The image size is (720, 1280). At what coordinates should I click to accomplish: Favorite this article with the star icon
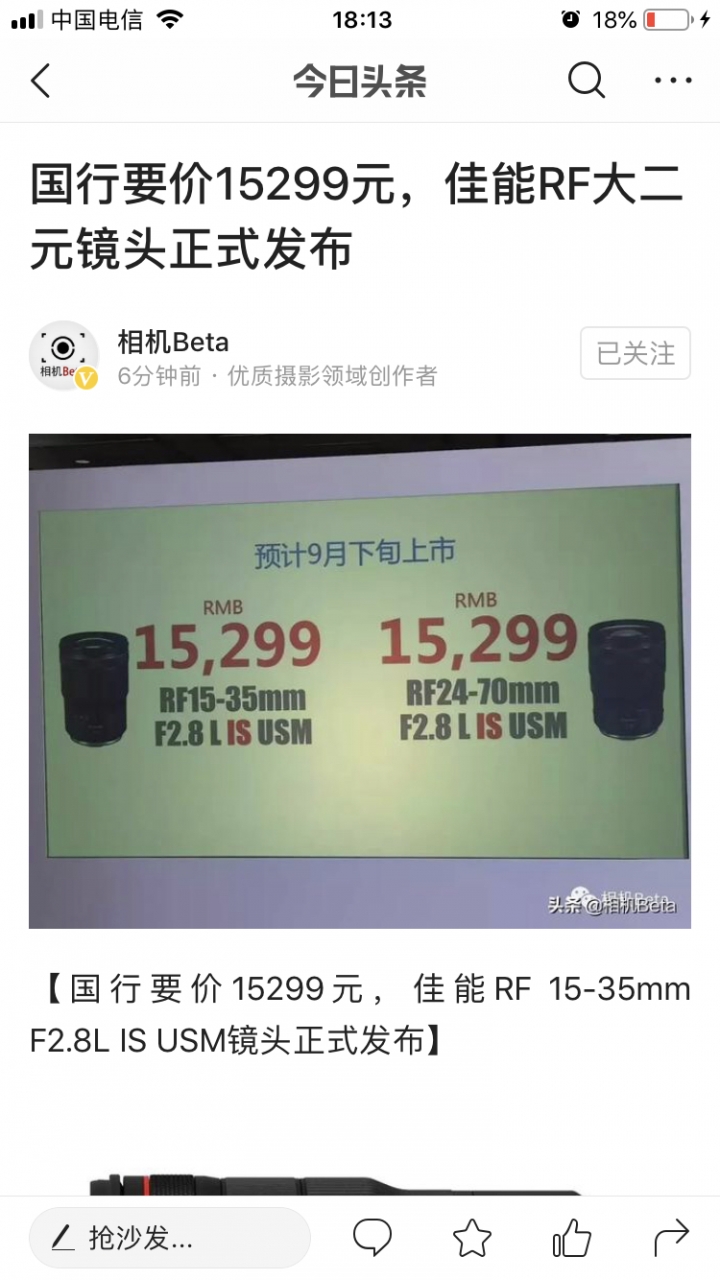point(472,1238)
